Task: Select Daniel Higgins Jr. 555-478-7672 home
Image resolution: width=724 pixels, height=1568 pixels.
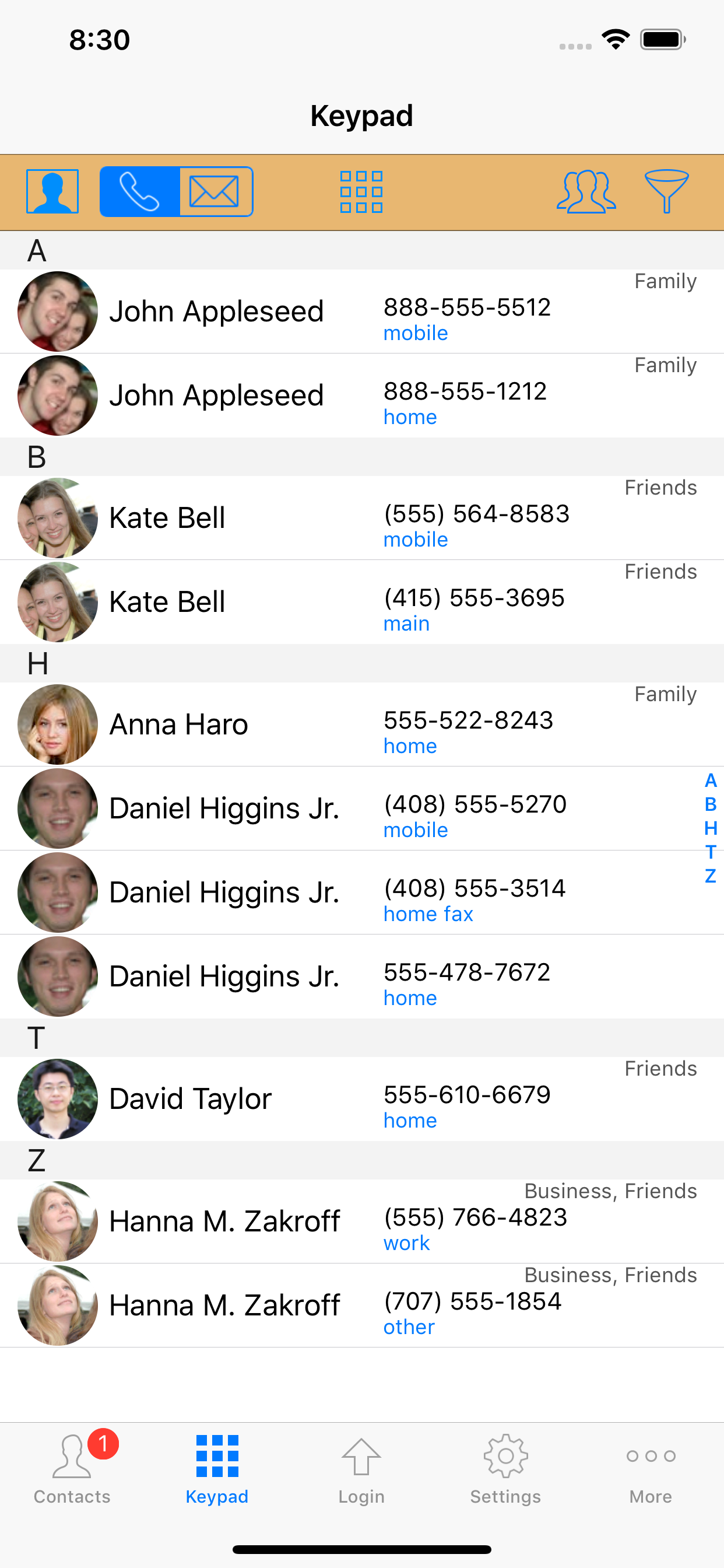Action: [x=362, y=976]
